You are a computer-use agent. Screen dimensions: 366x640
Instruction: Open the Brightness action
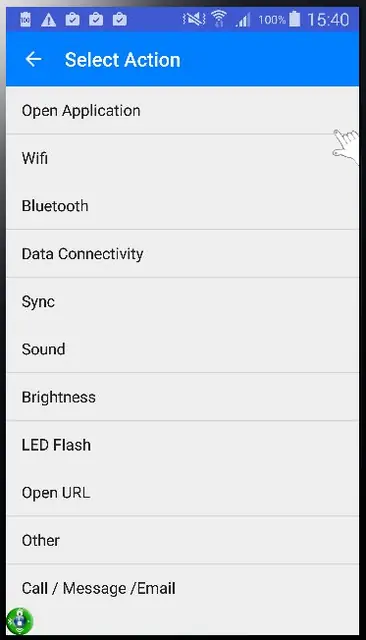(182, 397)
